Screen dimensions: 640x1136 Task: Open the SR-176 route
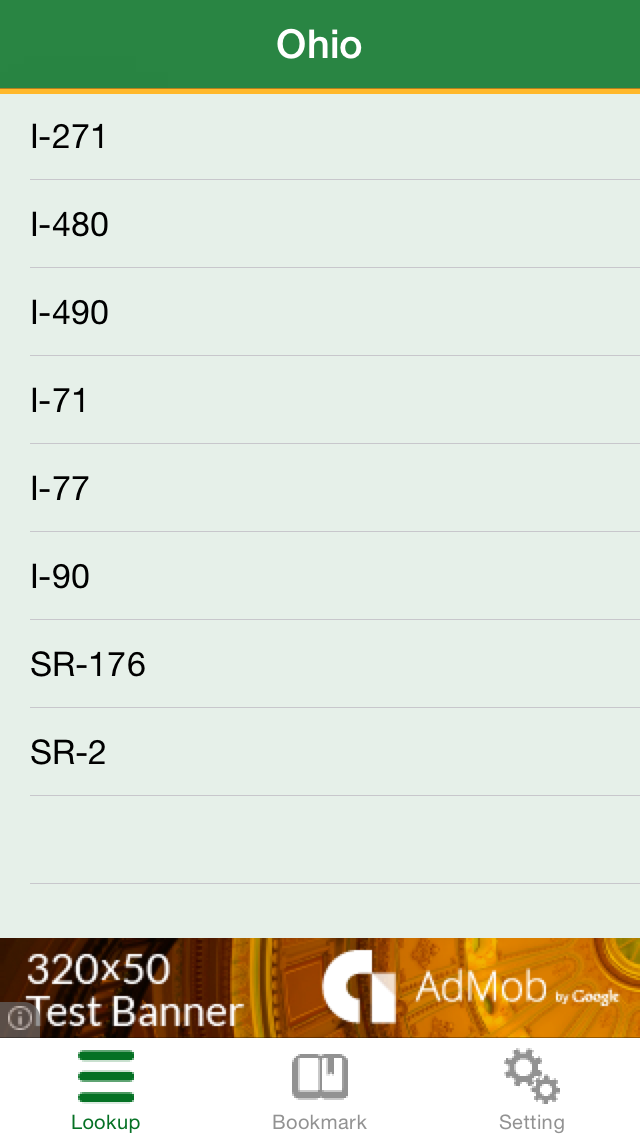[x=320, y=665]
